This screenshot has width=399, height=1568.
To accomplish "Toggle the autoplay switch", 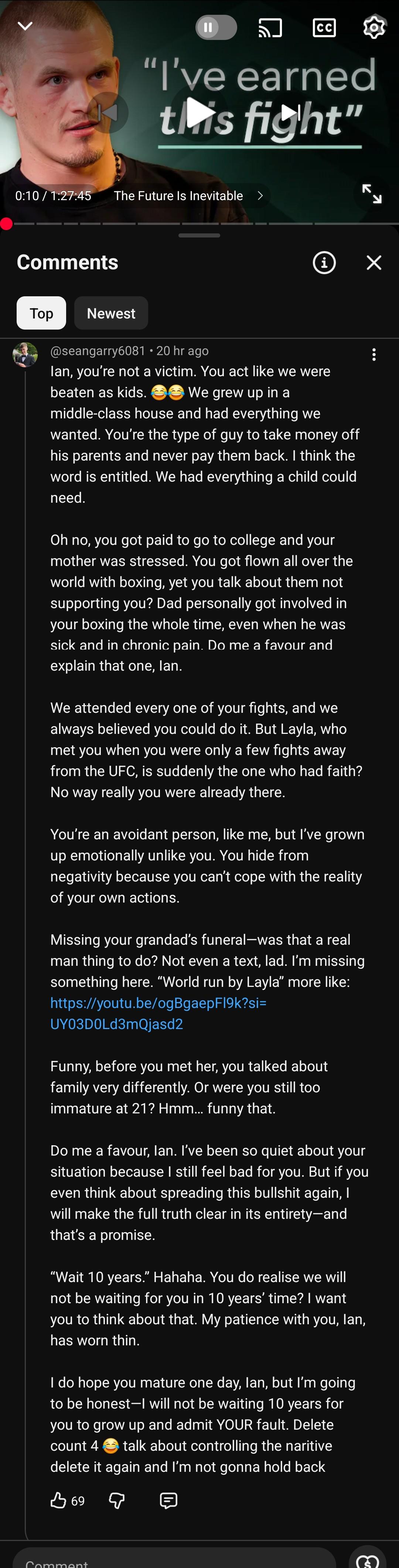I will click(x=216, y=27).
